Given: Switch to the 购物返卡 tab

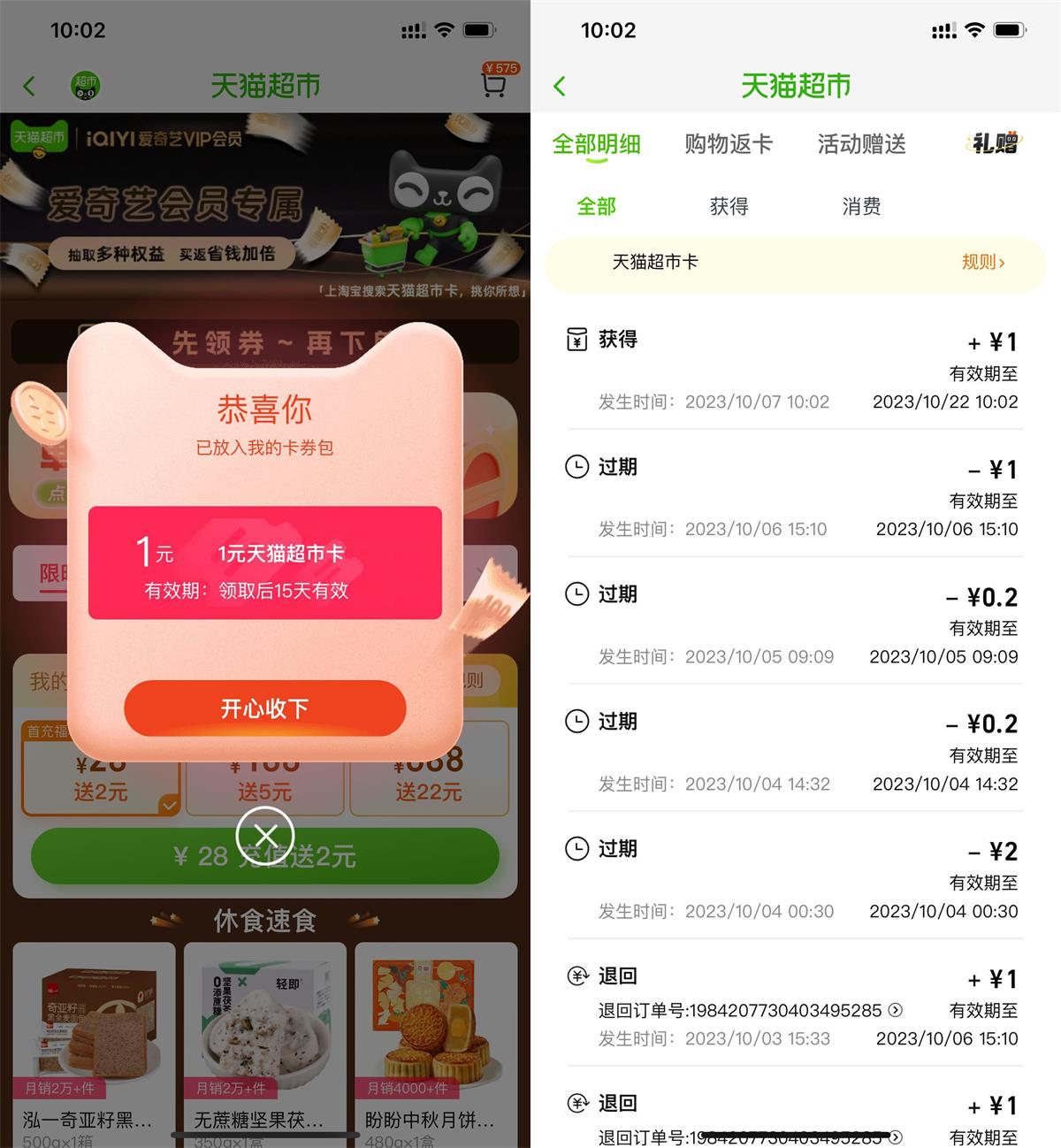Looking at the screenshot, I should pyautogui.click(x=728, y=144).
